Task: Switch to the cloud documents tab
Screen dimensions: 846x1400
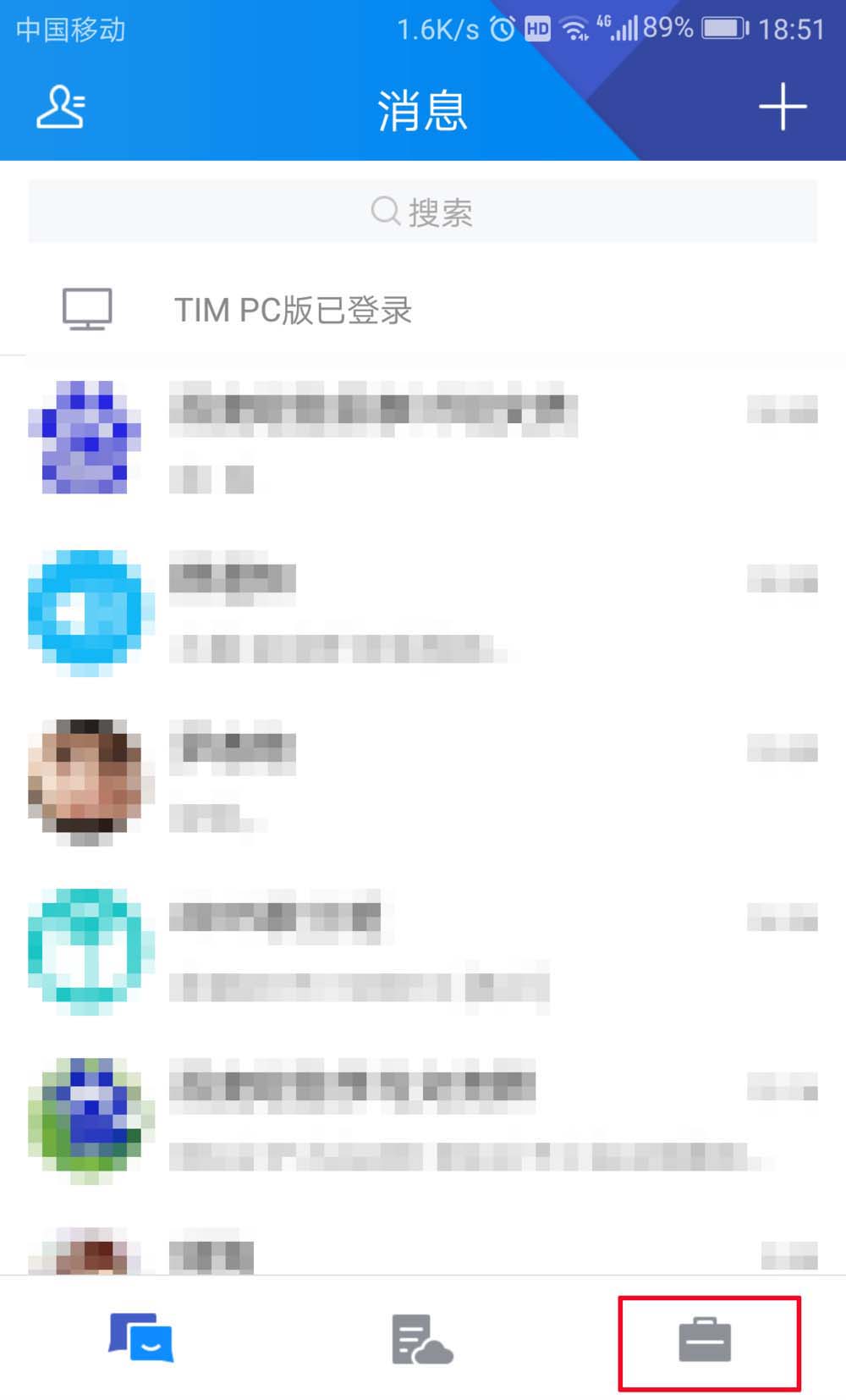Action: (422, 1339)
